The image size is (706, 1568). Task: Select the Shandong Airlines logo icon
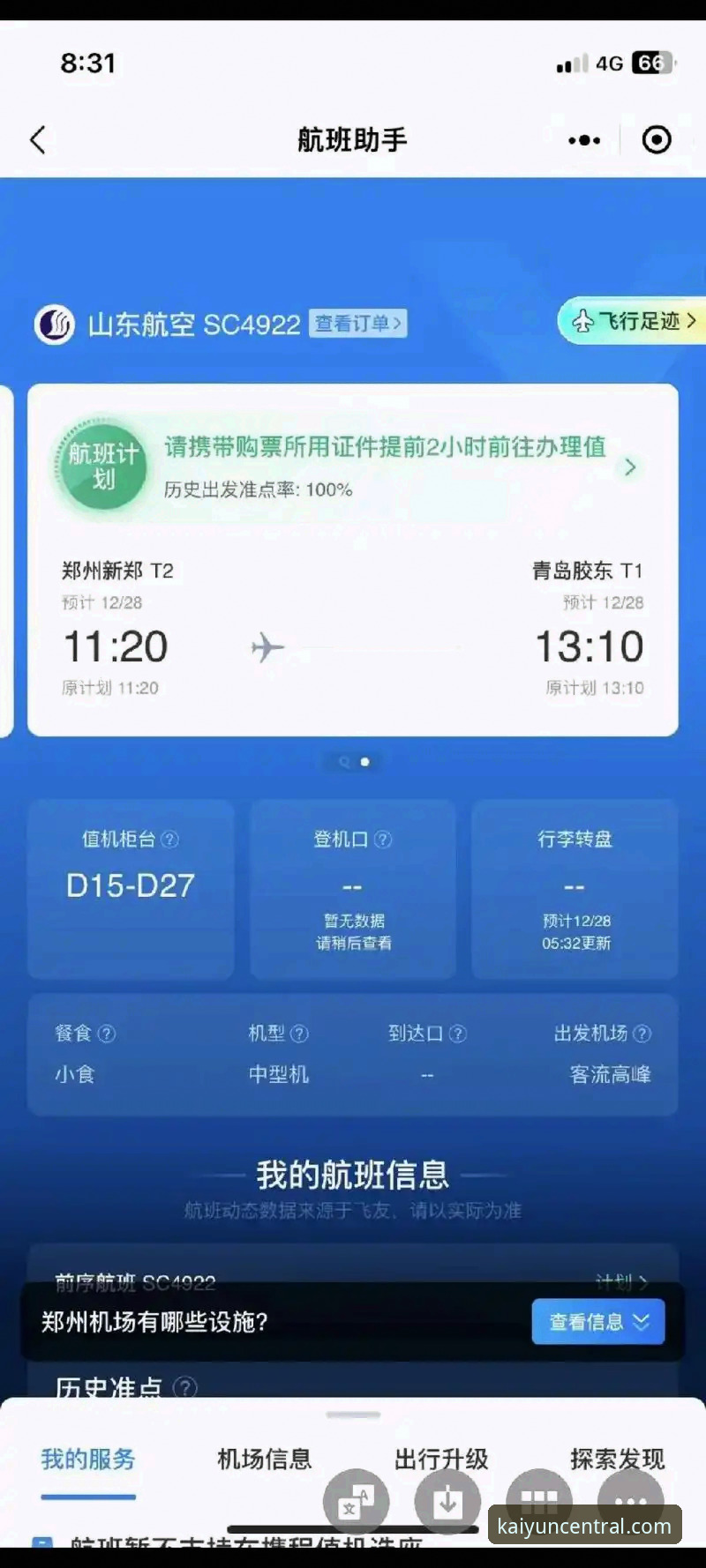56,325
